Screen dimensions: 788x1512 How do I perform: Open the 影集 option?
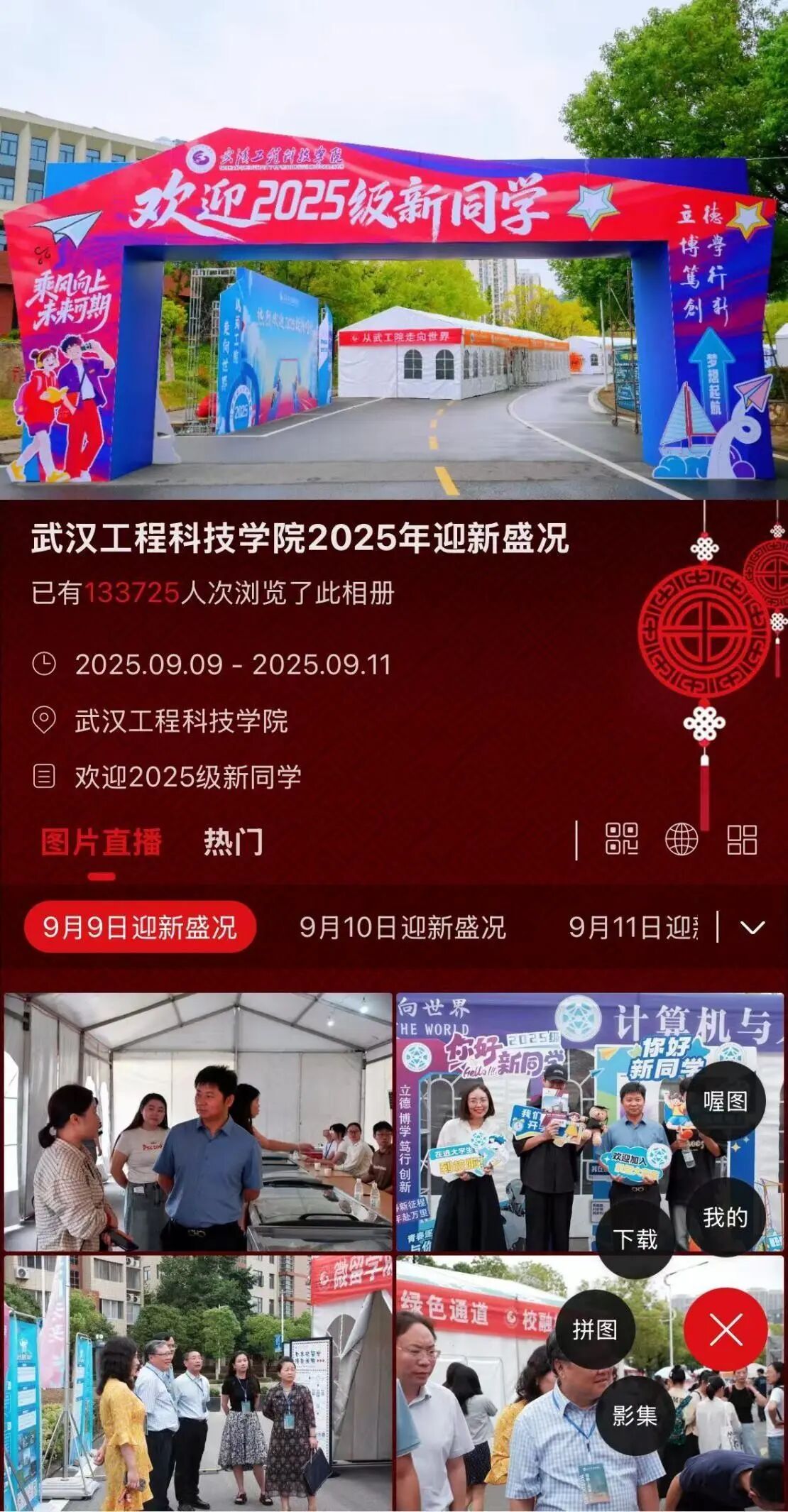pos(635,1415)
